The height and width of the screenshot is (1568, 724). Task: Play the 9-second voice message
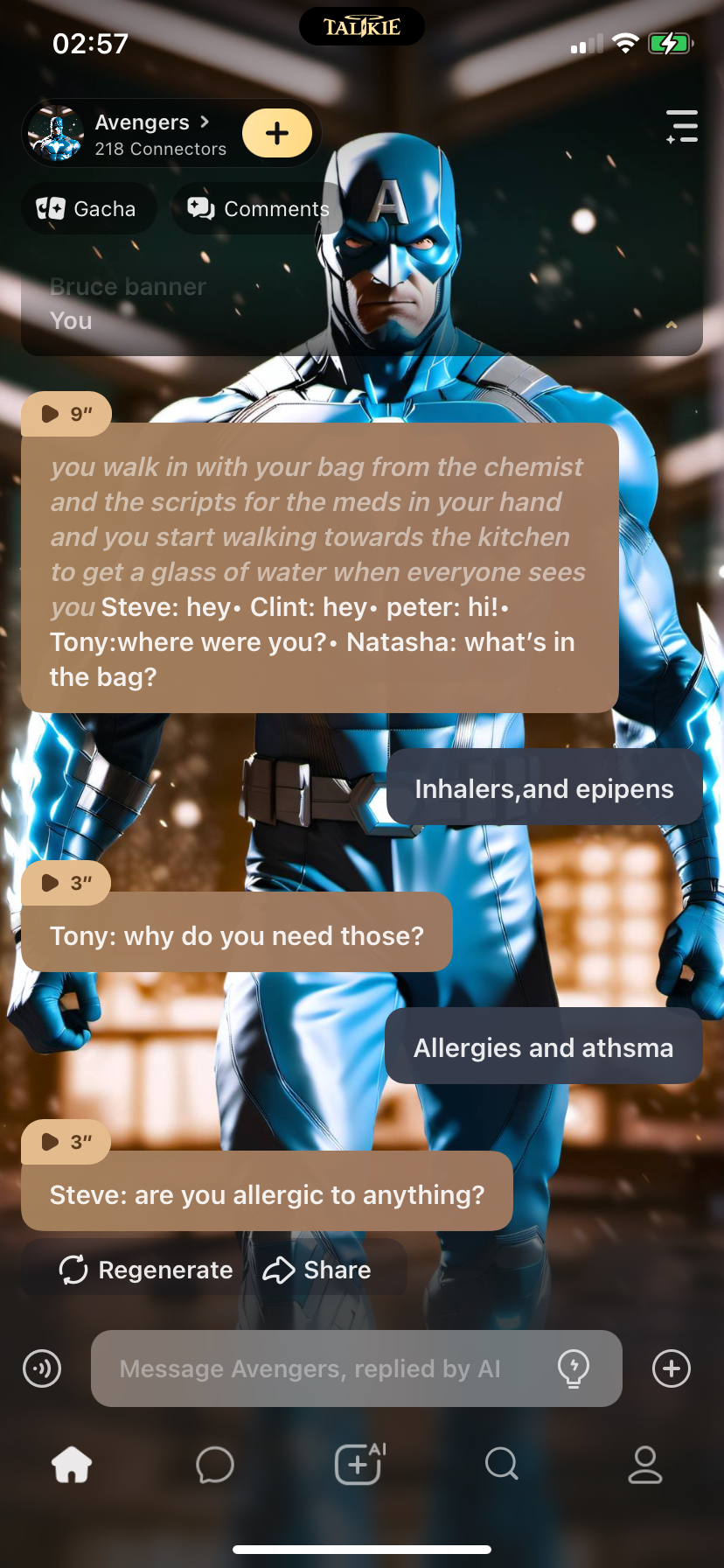click(66, 414)
